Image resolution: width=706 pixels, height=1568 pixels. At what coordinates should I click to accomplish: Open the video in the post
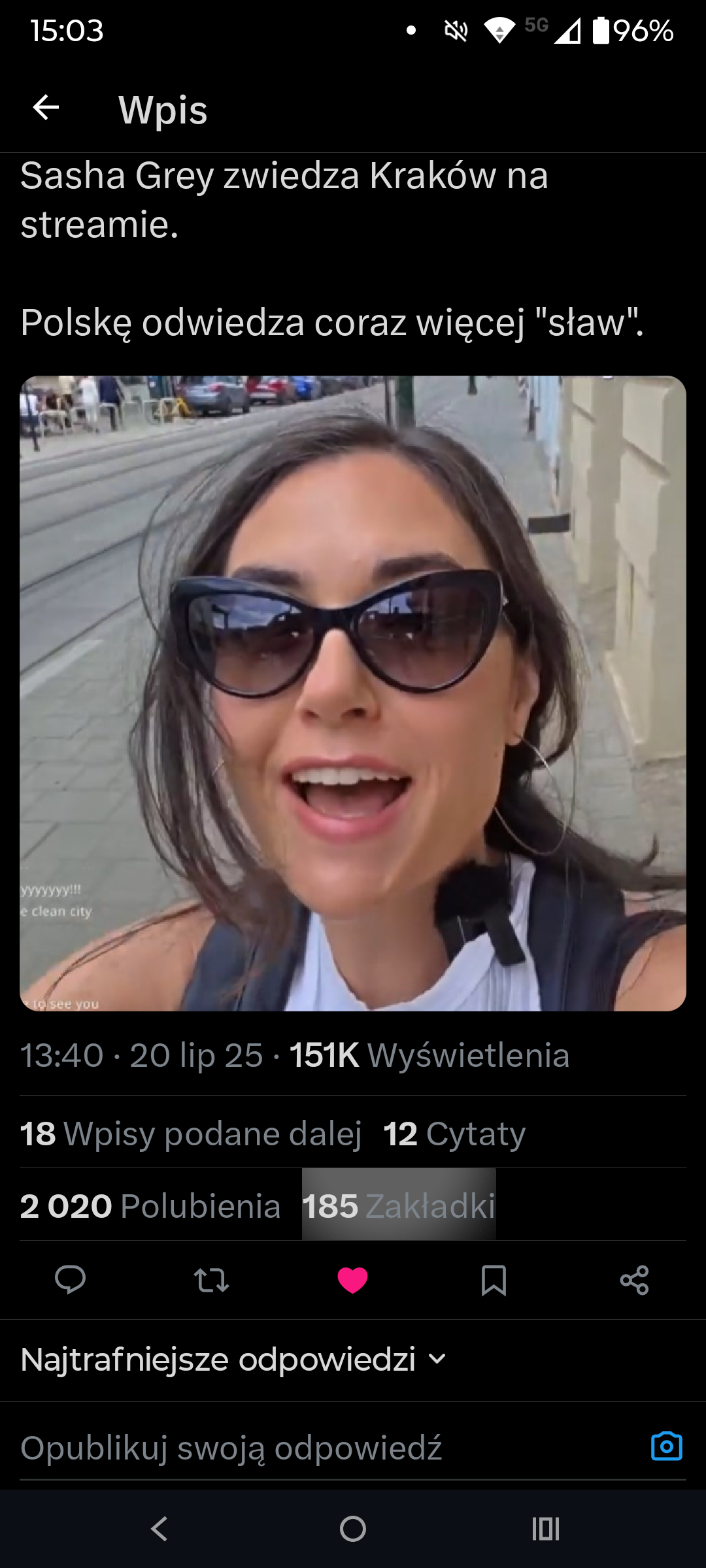tap(353, 693)
